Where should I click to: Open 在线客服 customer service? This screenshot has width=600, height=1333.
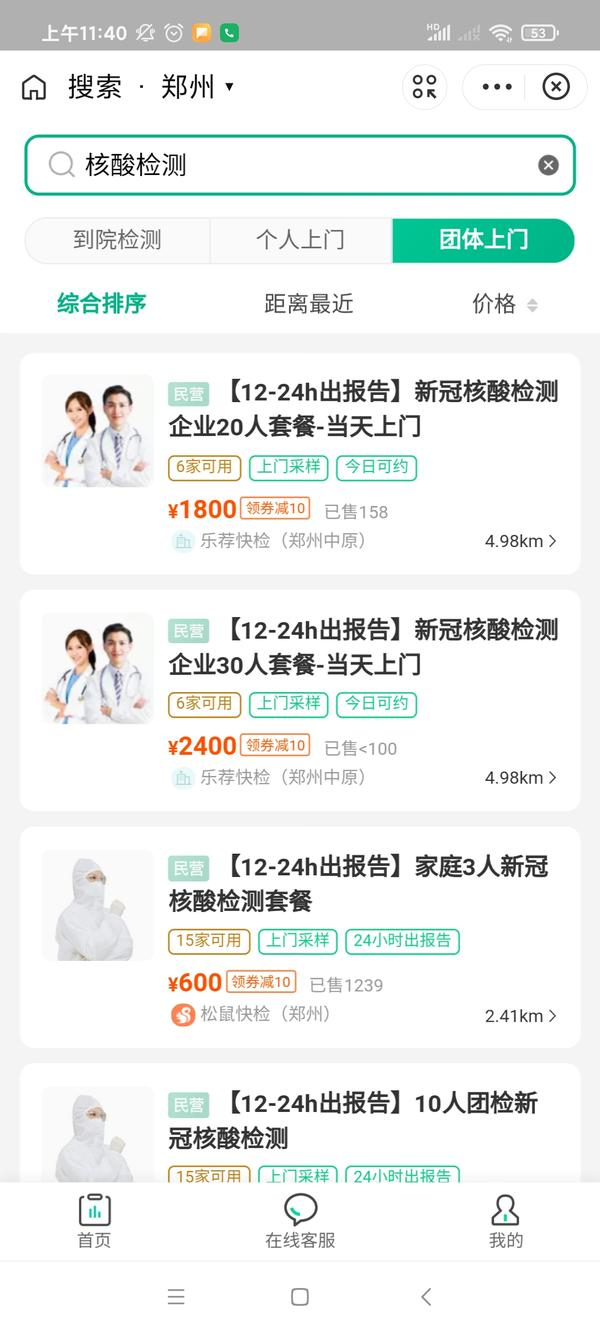click(x=300, y=1221)
